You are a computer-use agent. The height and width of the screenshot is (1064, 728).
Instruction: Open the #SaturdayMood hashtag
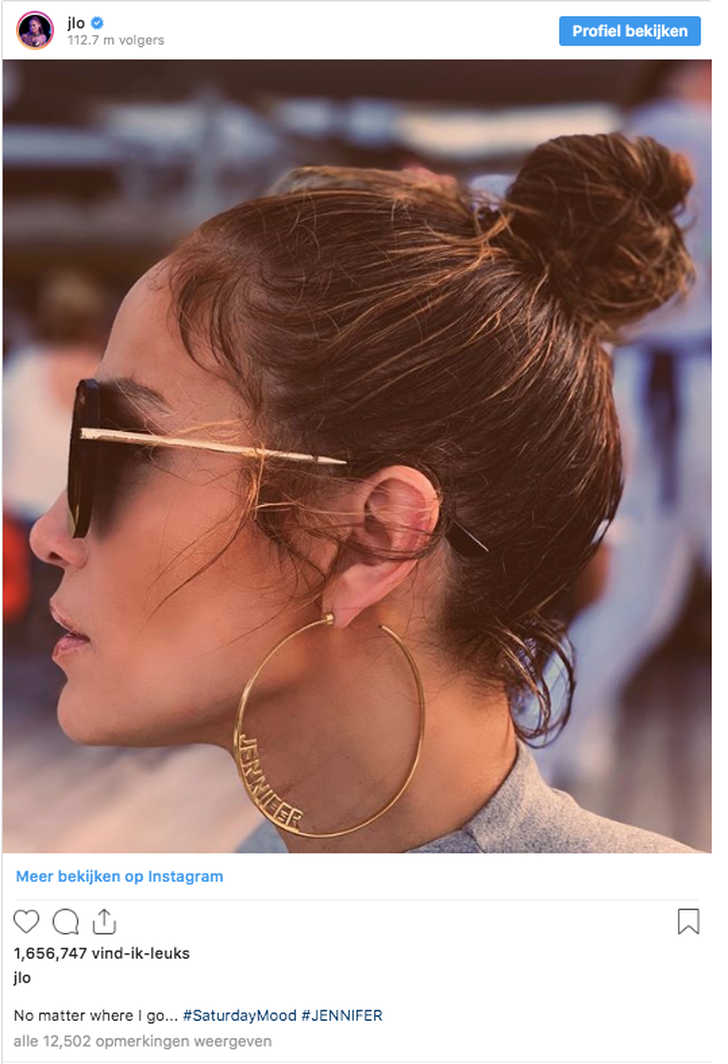(239, 1015)
